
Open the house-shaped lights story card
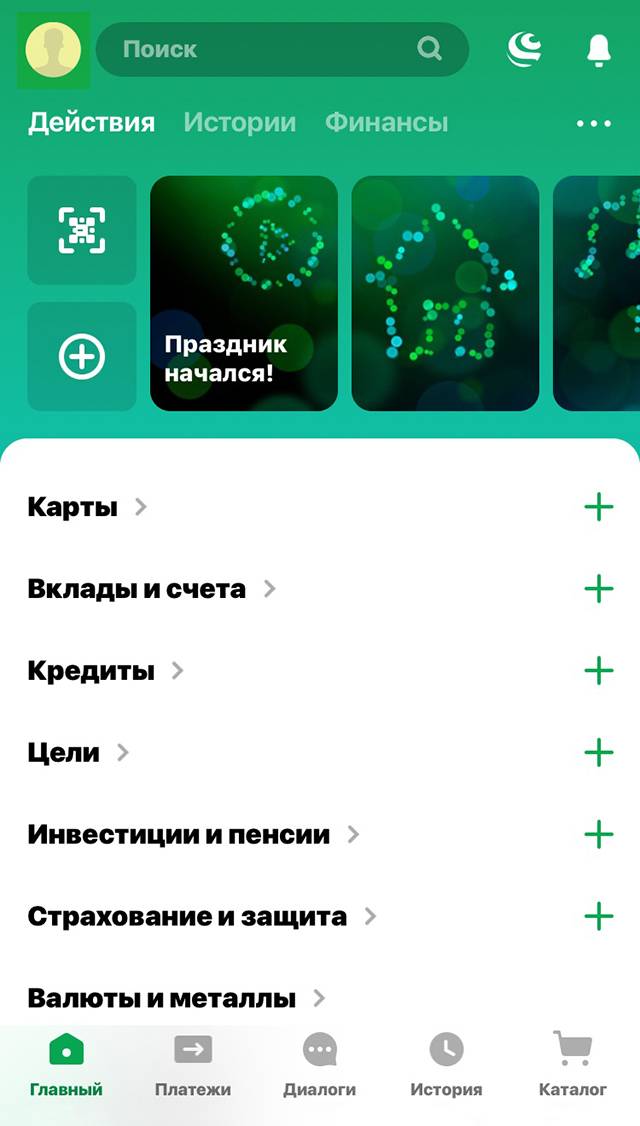pyautogui.click(x=445, y=294)
